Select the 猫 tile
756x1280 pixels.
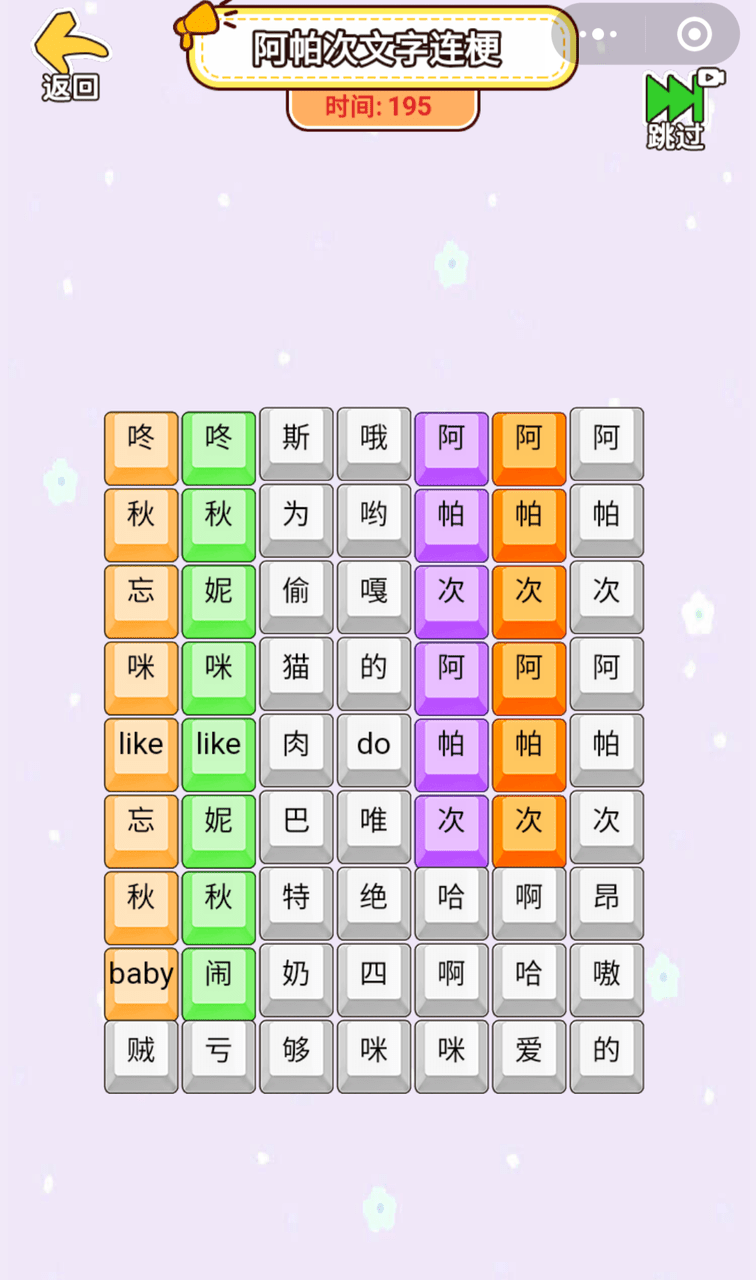click(295, 672)
